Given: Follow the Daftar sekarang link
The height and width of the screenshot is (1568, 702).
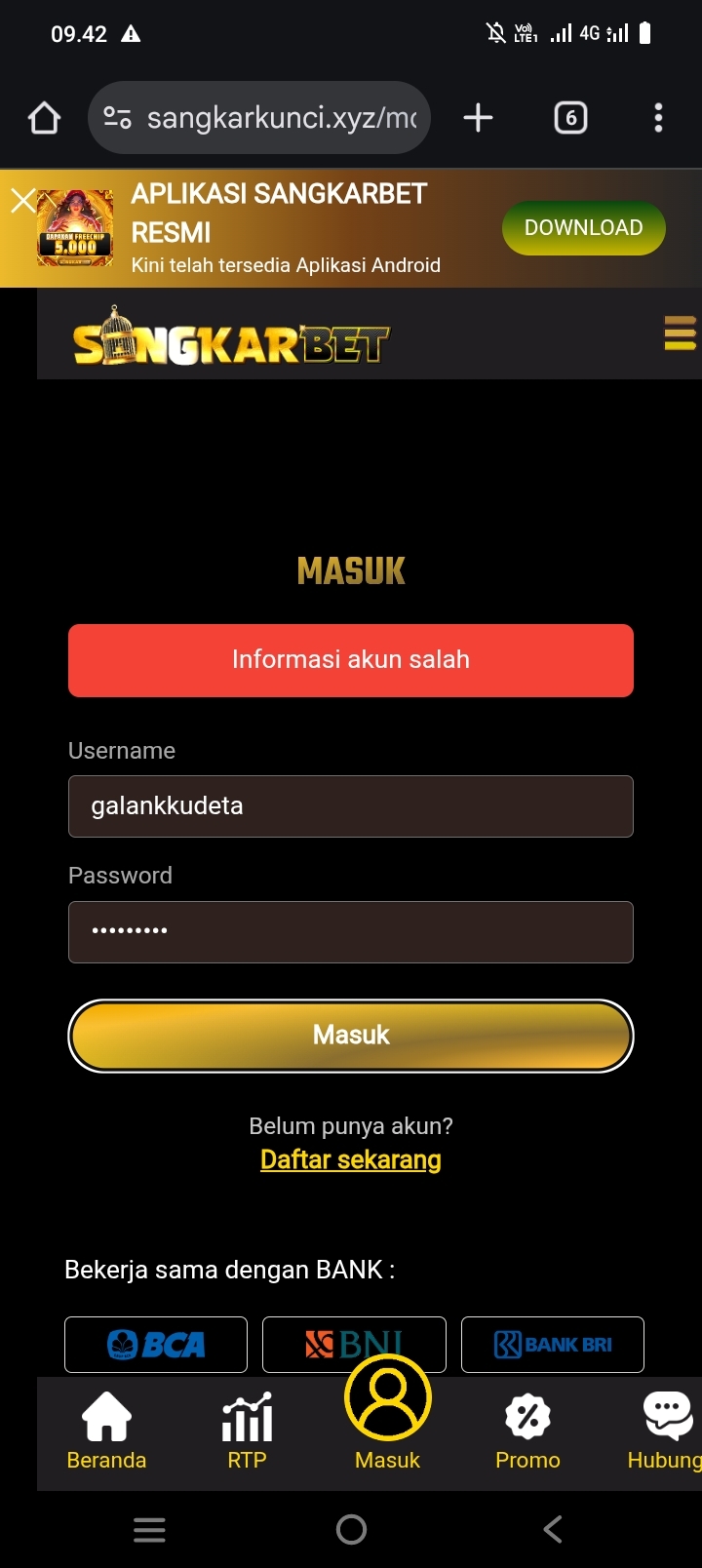Looking at the screenshot, I should pyautogui.click(x=351, y=1159).
